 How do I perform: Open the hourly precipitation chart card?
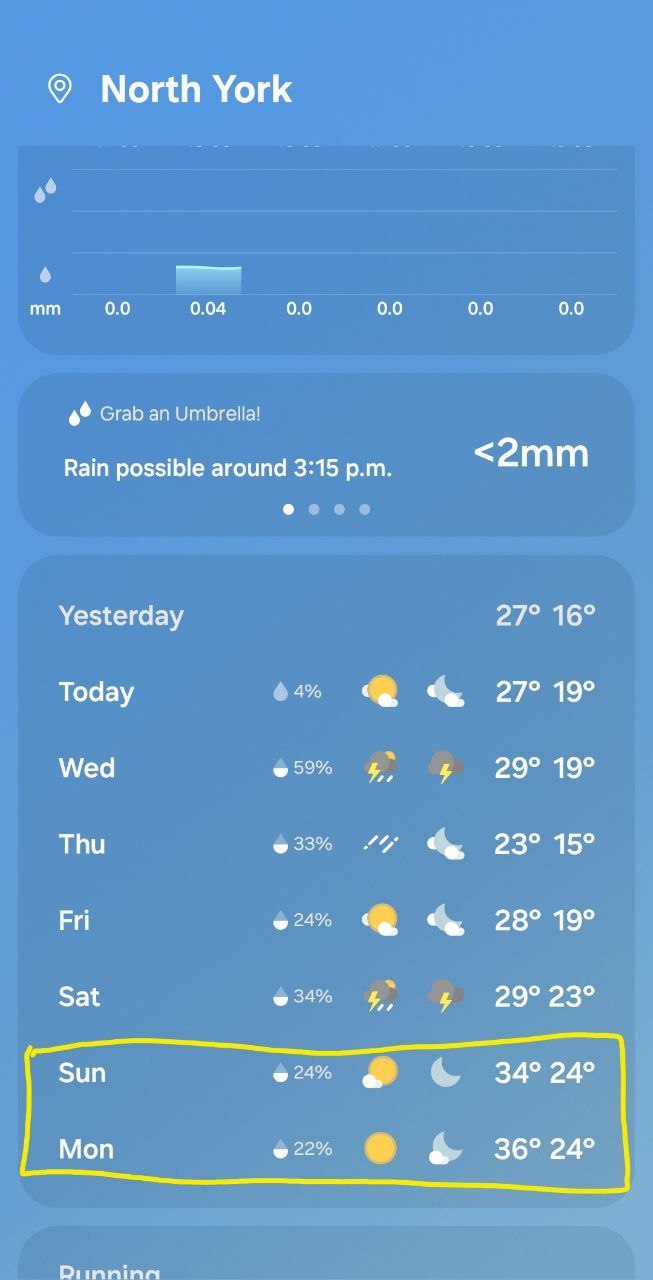[x=326, y=250]
